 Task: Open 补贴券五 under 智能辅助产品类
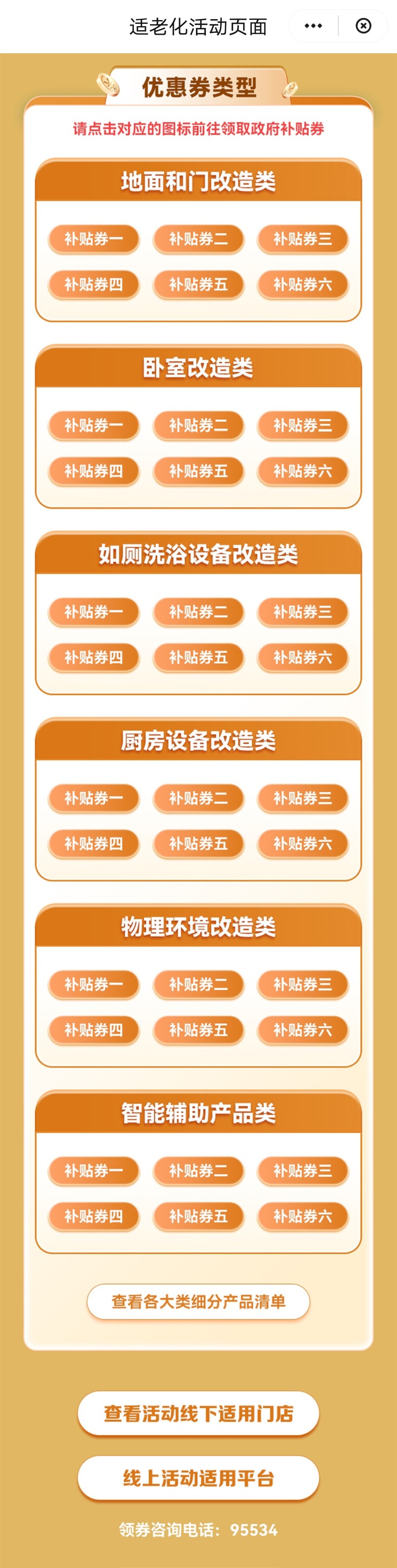point(198,1215)
